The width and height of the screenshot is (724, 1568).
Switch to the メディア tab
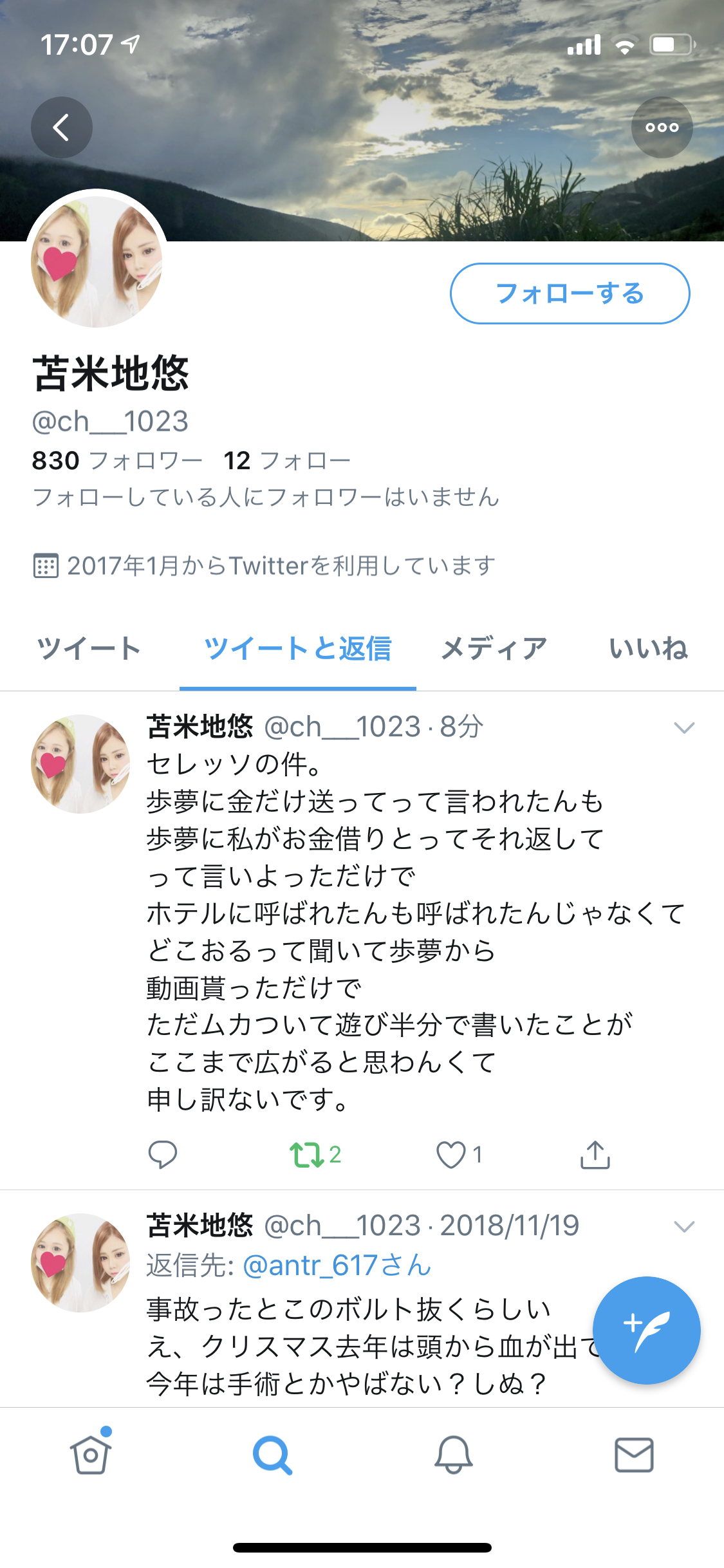(x=494, y=648)
